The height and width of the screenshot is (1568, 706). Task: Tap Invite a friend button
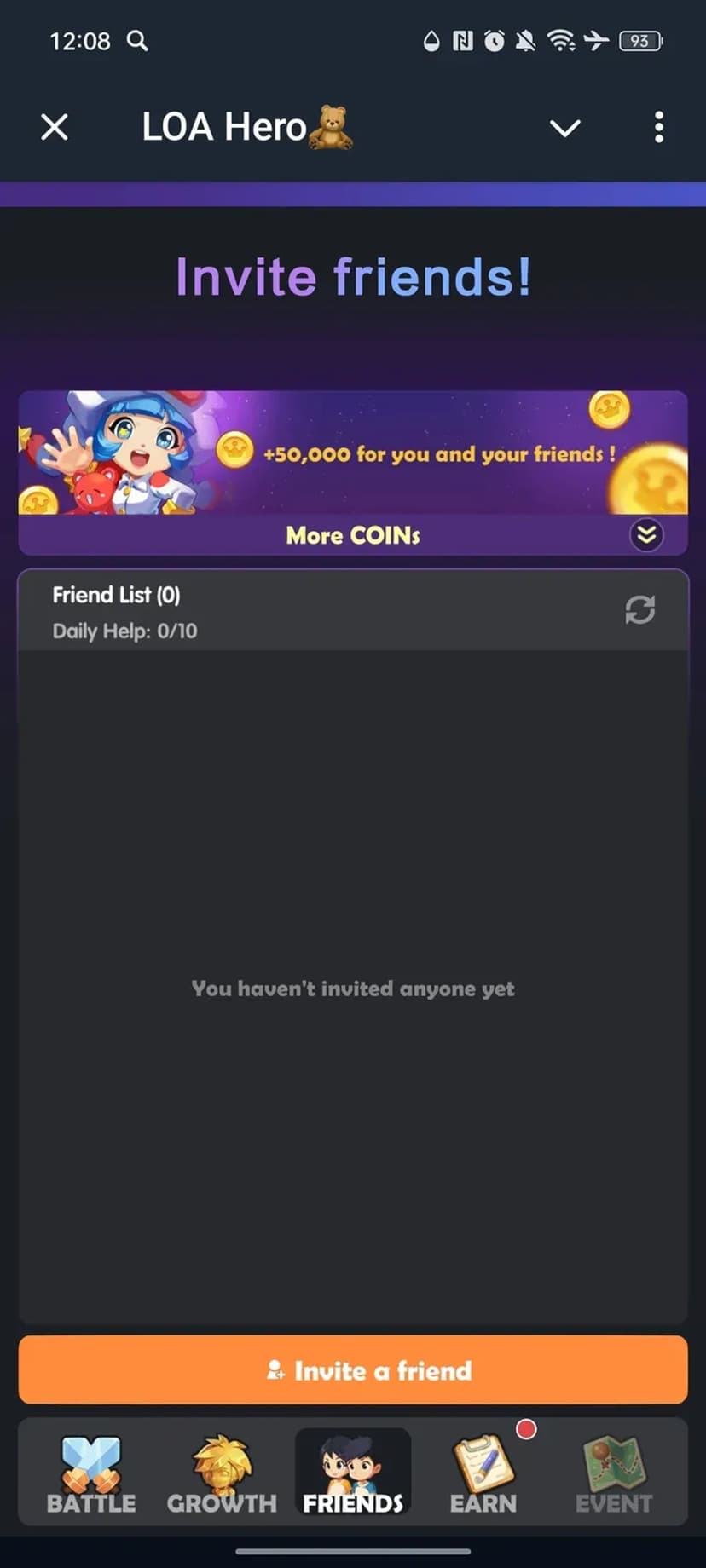click(353, 1370)
